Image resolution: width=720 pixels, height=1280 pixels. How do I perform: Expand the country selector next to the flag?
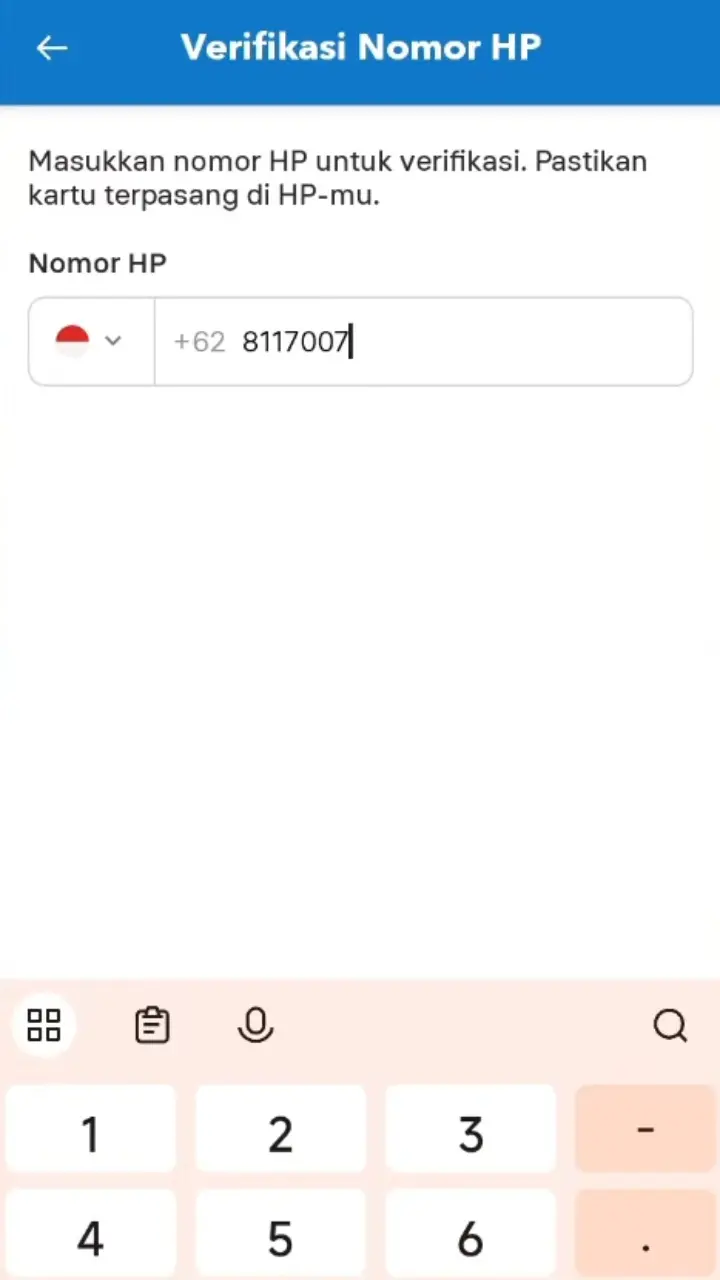tap(113, 341)
